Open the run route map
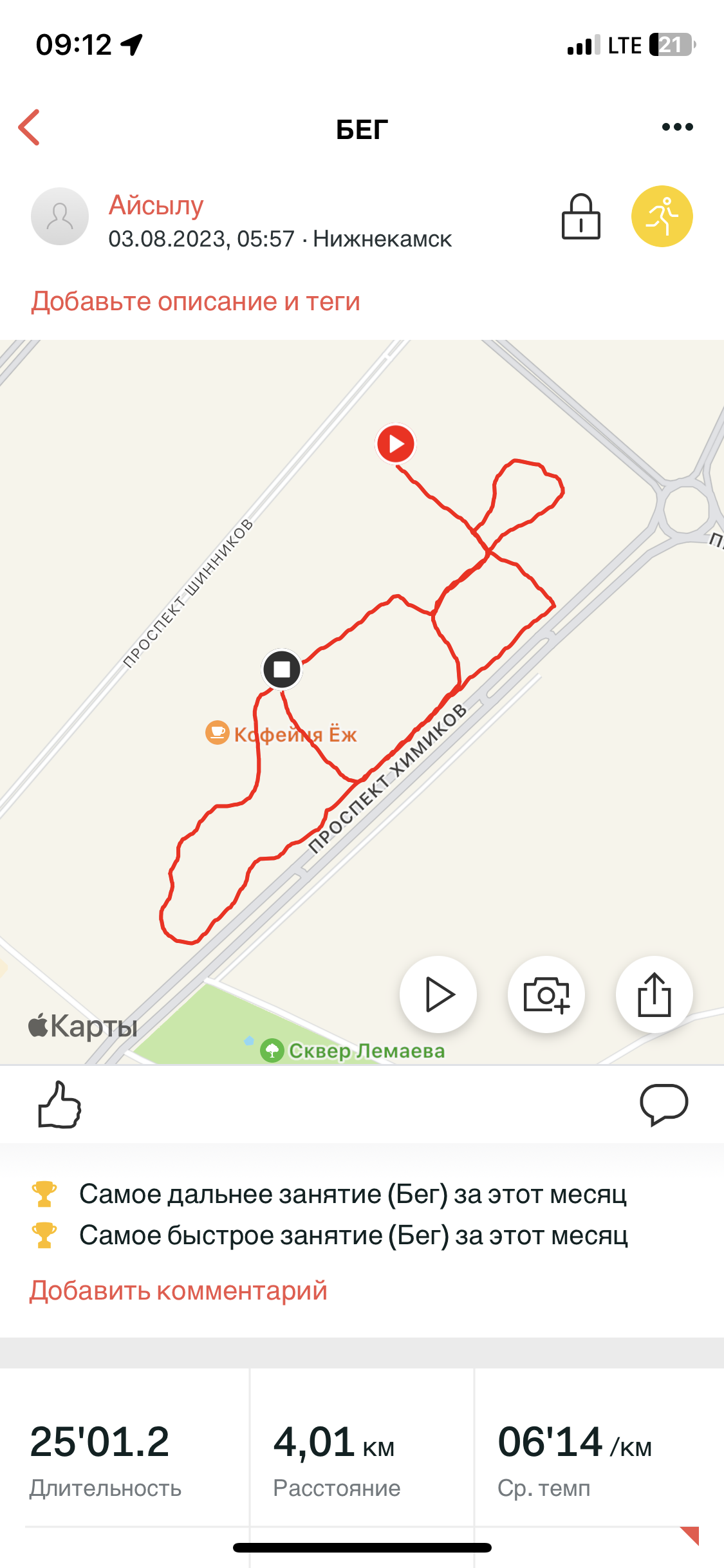Viewport: 724px width, 1568px height. pos(362,702)
